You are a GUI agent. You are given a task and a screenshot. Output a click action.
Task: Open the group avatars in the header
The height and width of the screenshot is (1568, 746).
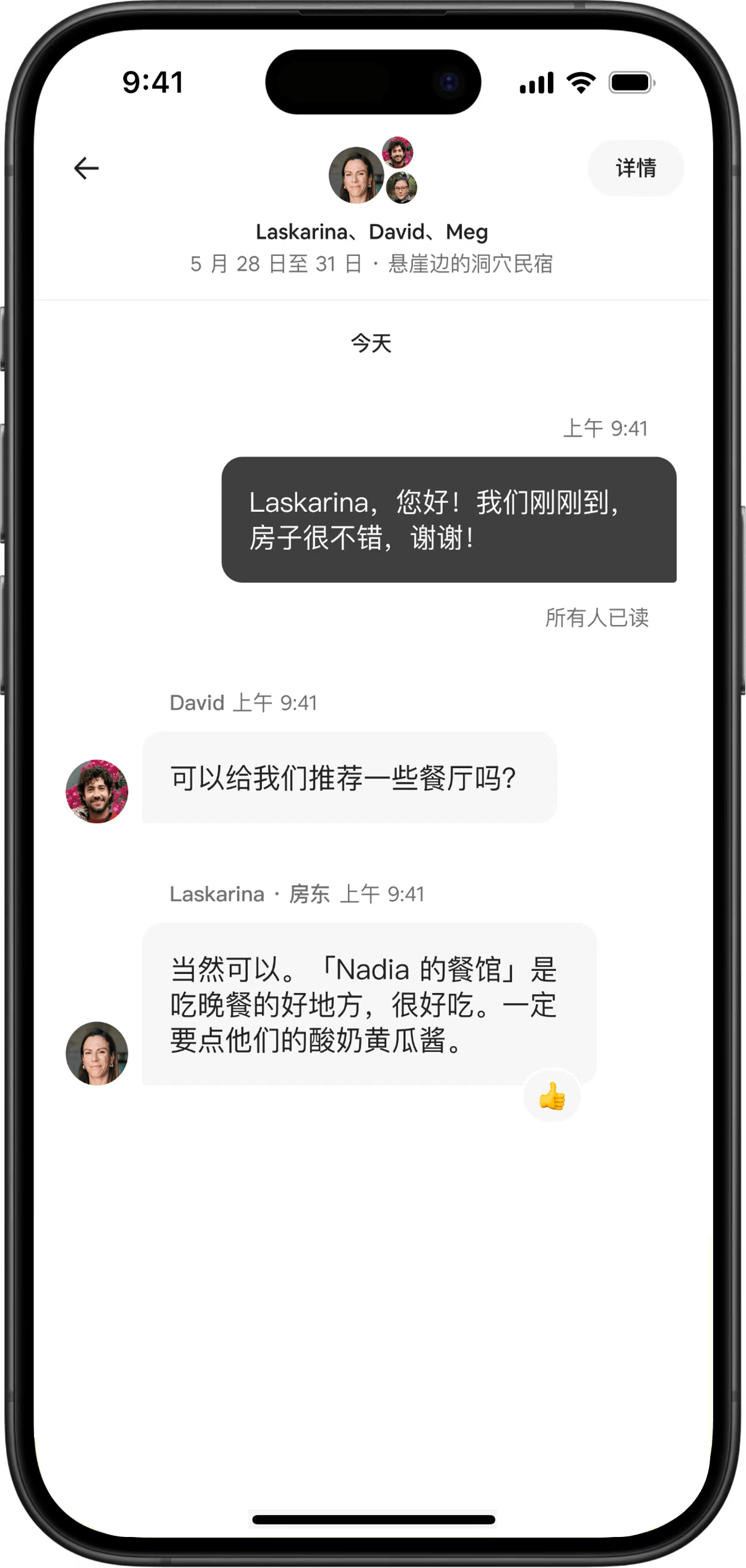pos(372,172)
